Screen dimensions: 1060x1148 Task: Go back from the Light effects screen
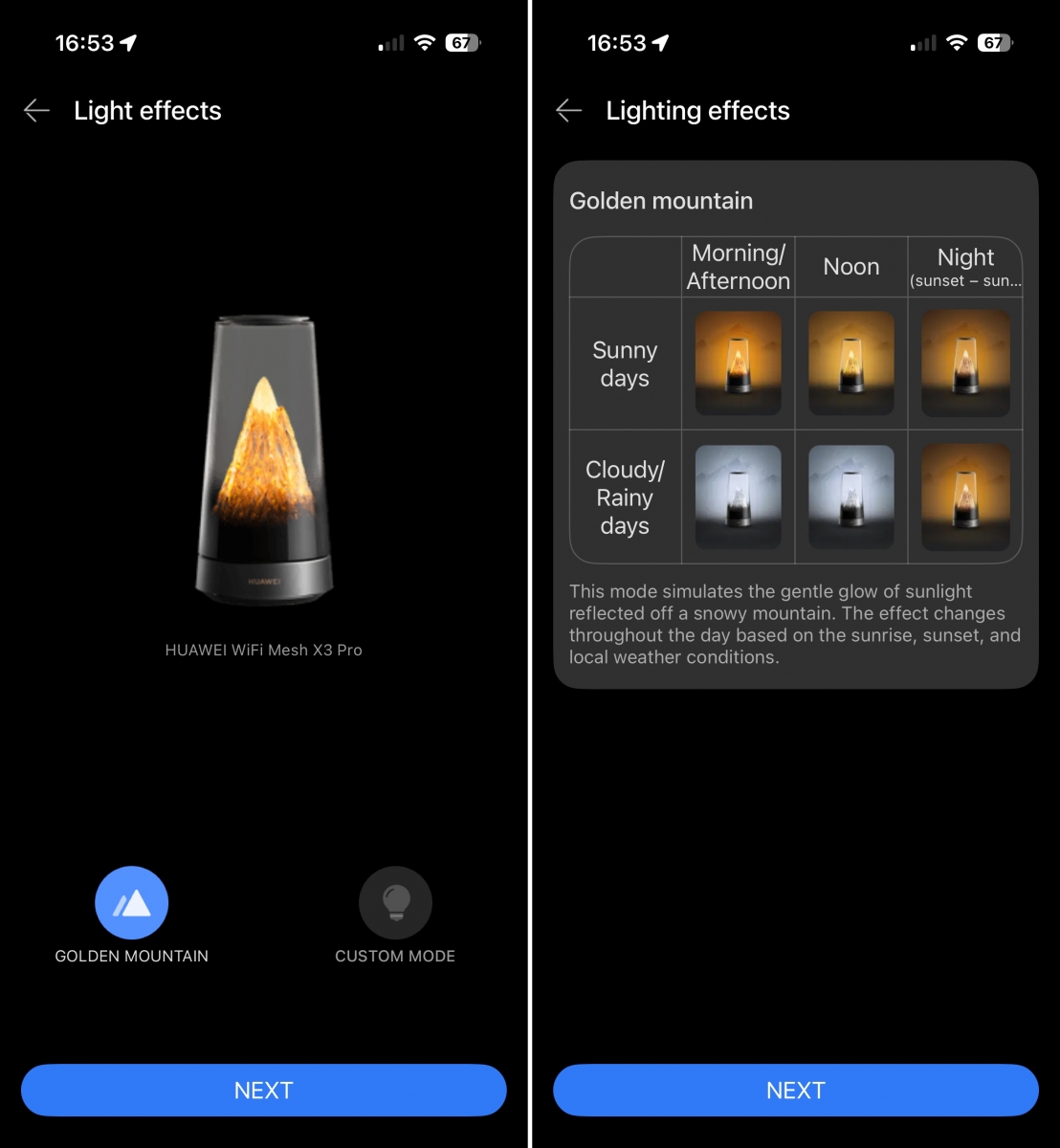click(x=36, y=111)
